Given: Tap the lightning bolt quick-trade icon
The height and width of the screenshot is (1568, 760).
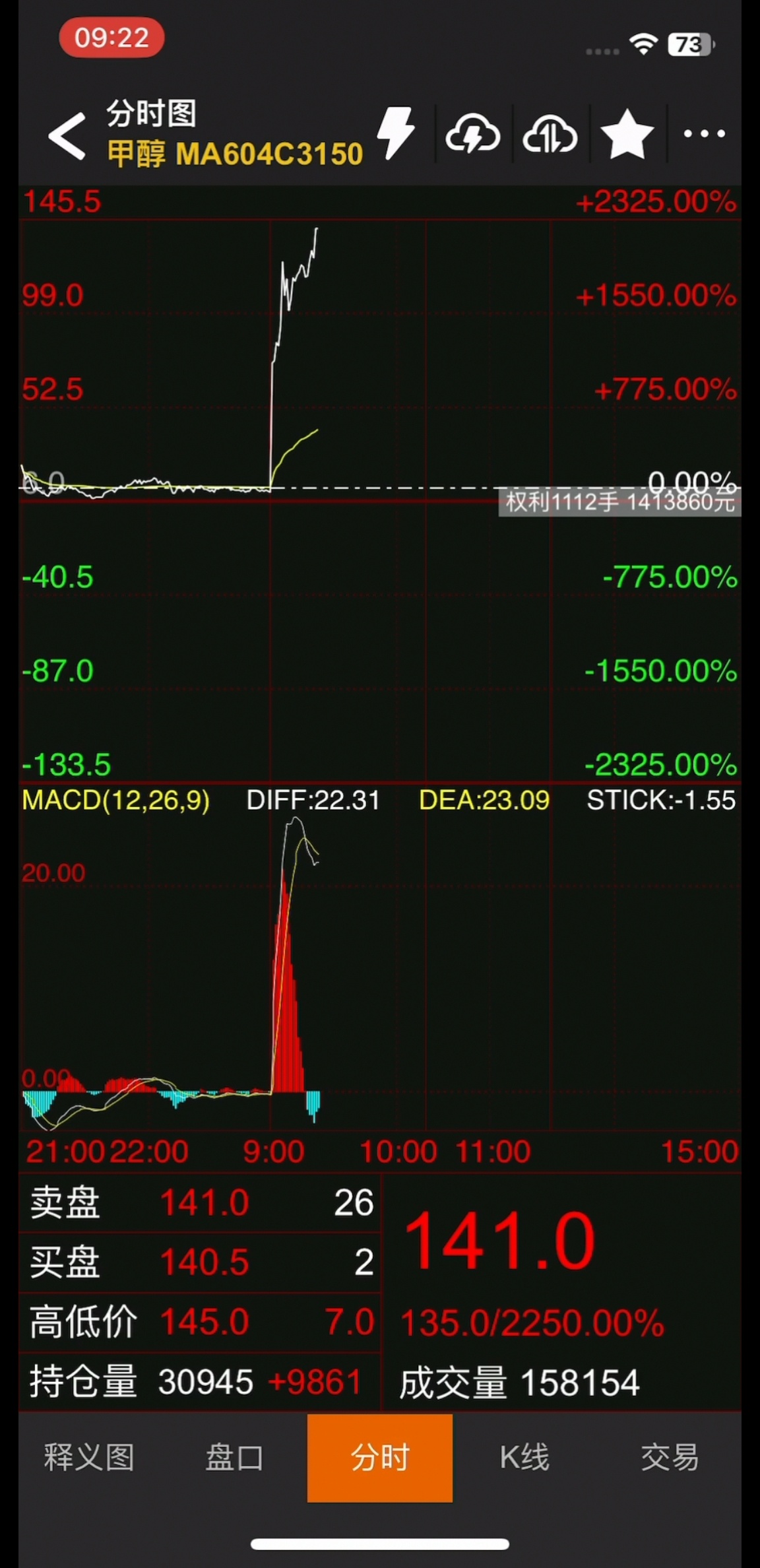Looking at the screenshot, I should 395,133.
